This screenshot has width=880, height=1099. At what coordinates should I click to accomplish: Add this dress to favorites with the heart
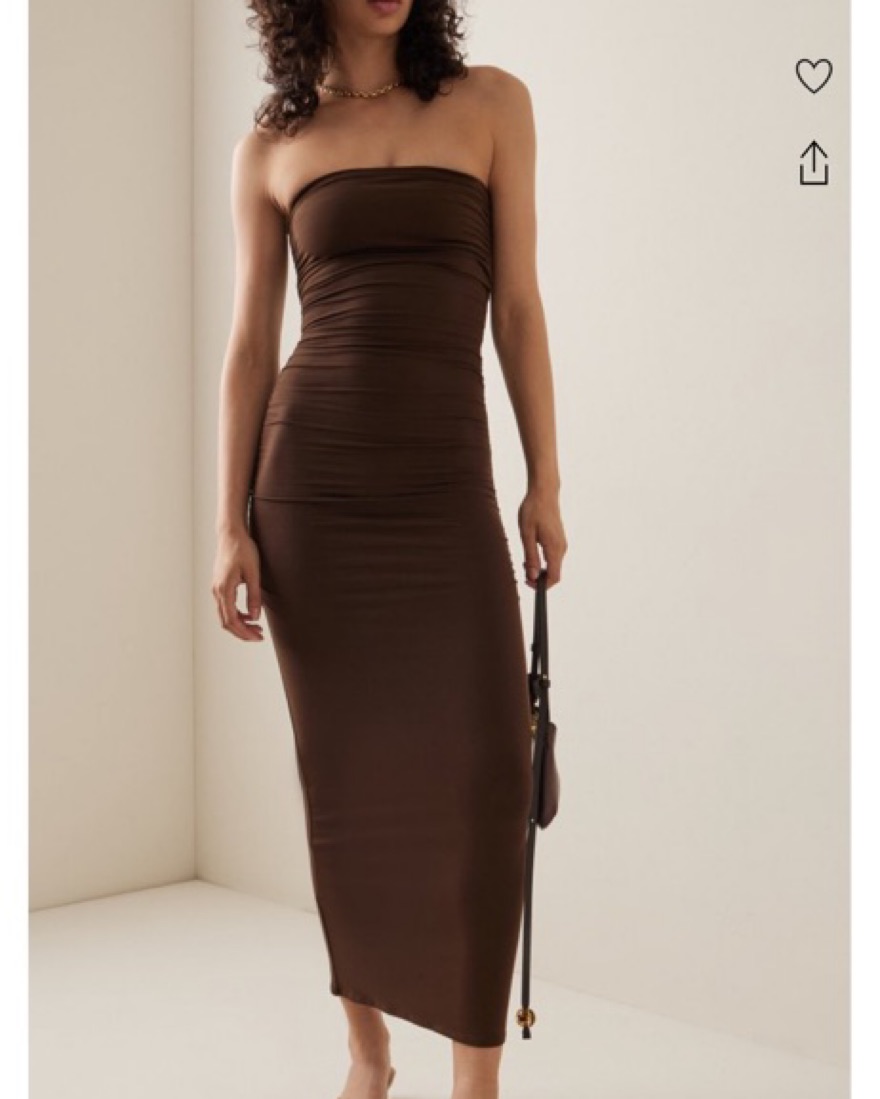click(x=813, y=76)
